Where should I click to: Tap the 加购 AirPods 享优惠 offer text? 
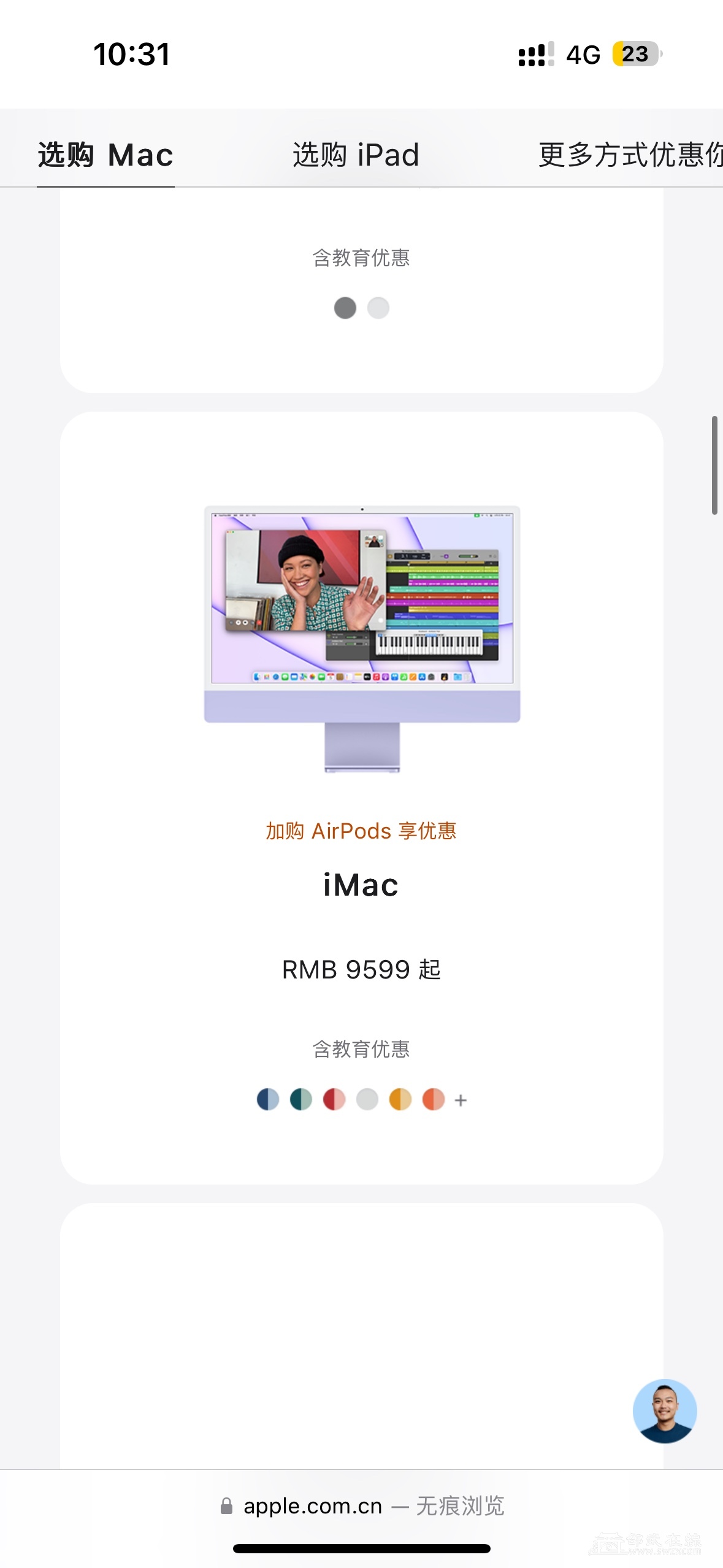361,831
